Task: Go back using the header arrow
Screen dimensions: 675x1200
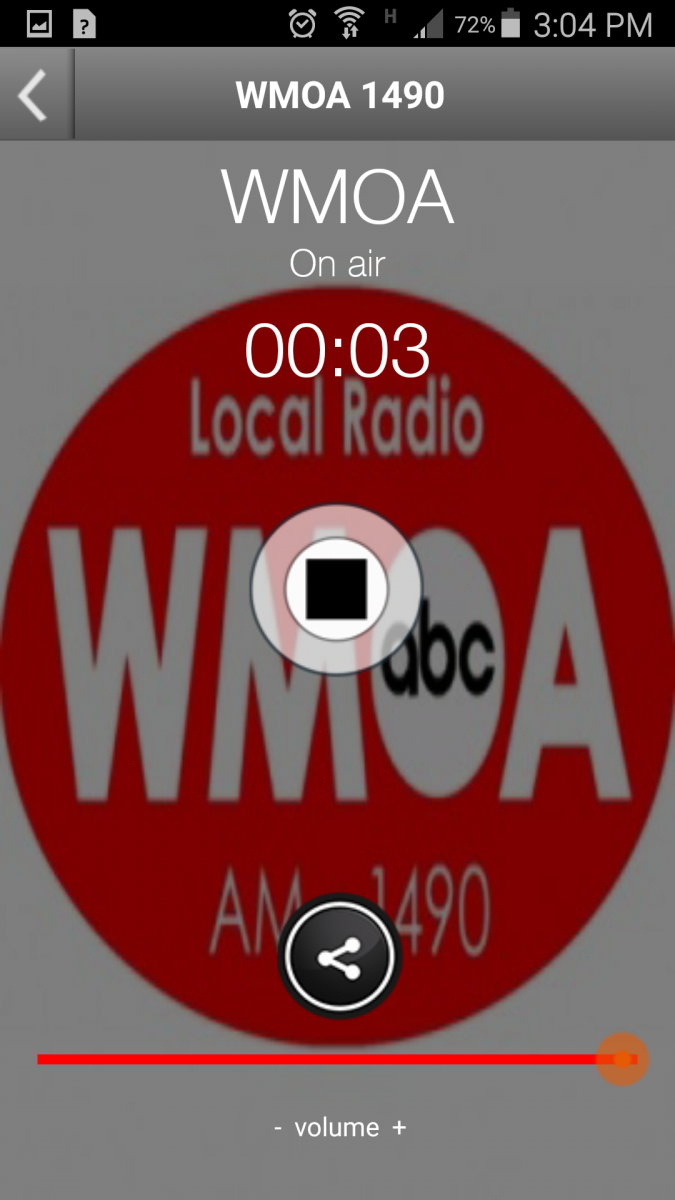Action: point(35,95)
